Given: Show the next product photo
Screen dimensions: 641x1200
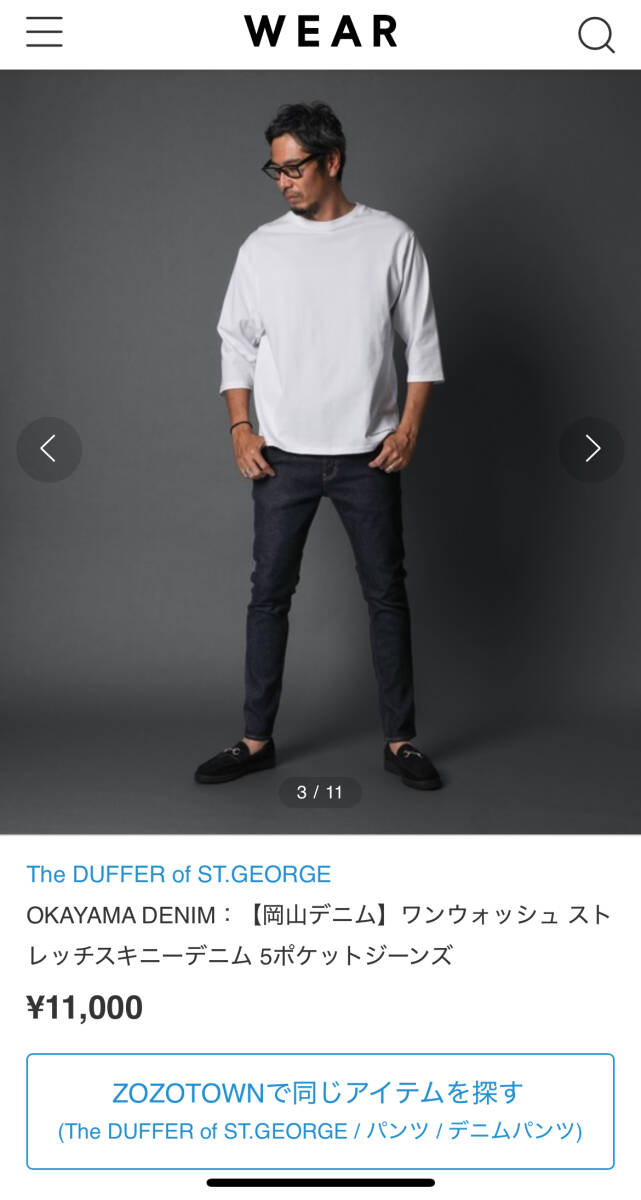Looking at the screenshot, I should pos(591,449).
